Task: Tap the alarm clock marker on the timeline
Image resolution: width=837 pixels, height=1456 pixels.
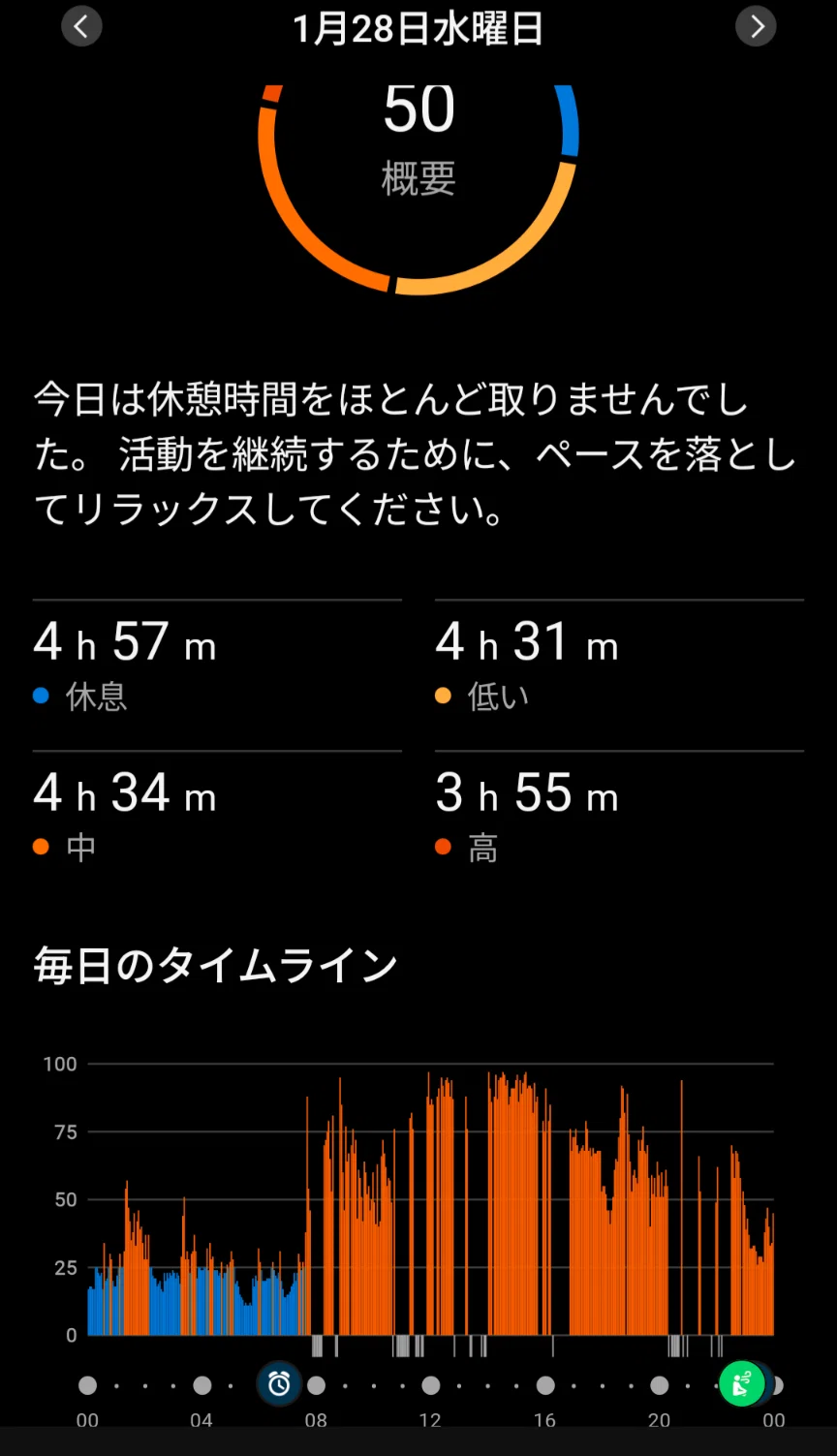Action: pos(279,1383)
